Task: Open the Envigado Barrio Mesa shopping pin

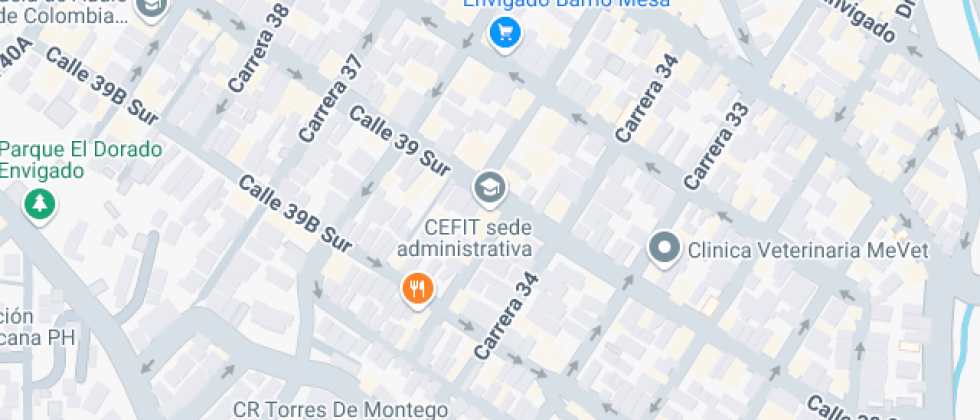Action: pos(503,33)
